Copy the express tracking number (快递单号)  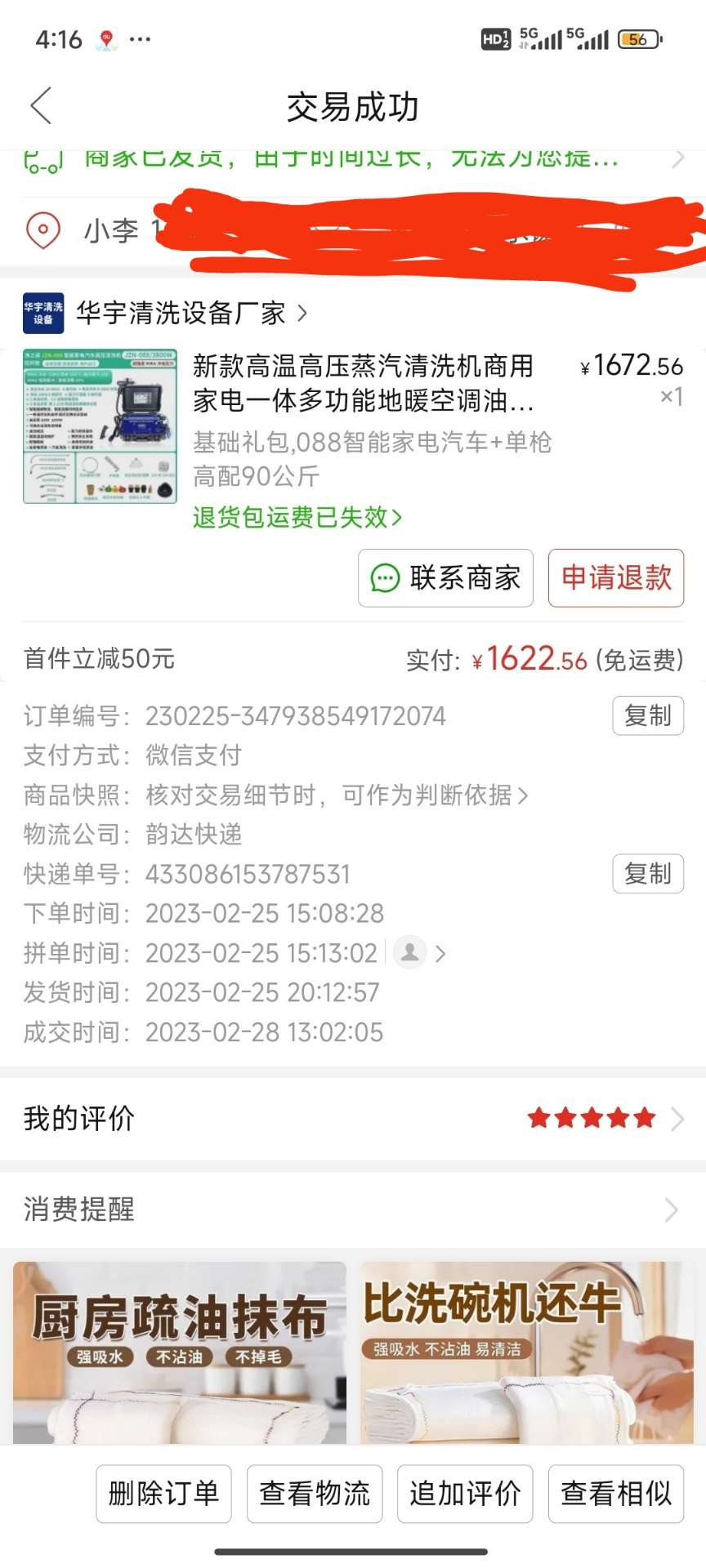[647, 874]
